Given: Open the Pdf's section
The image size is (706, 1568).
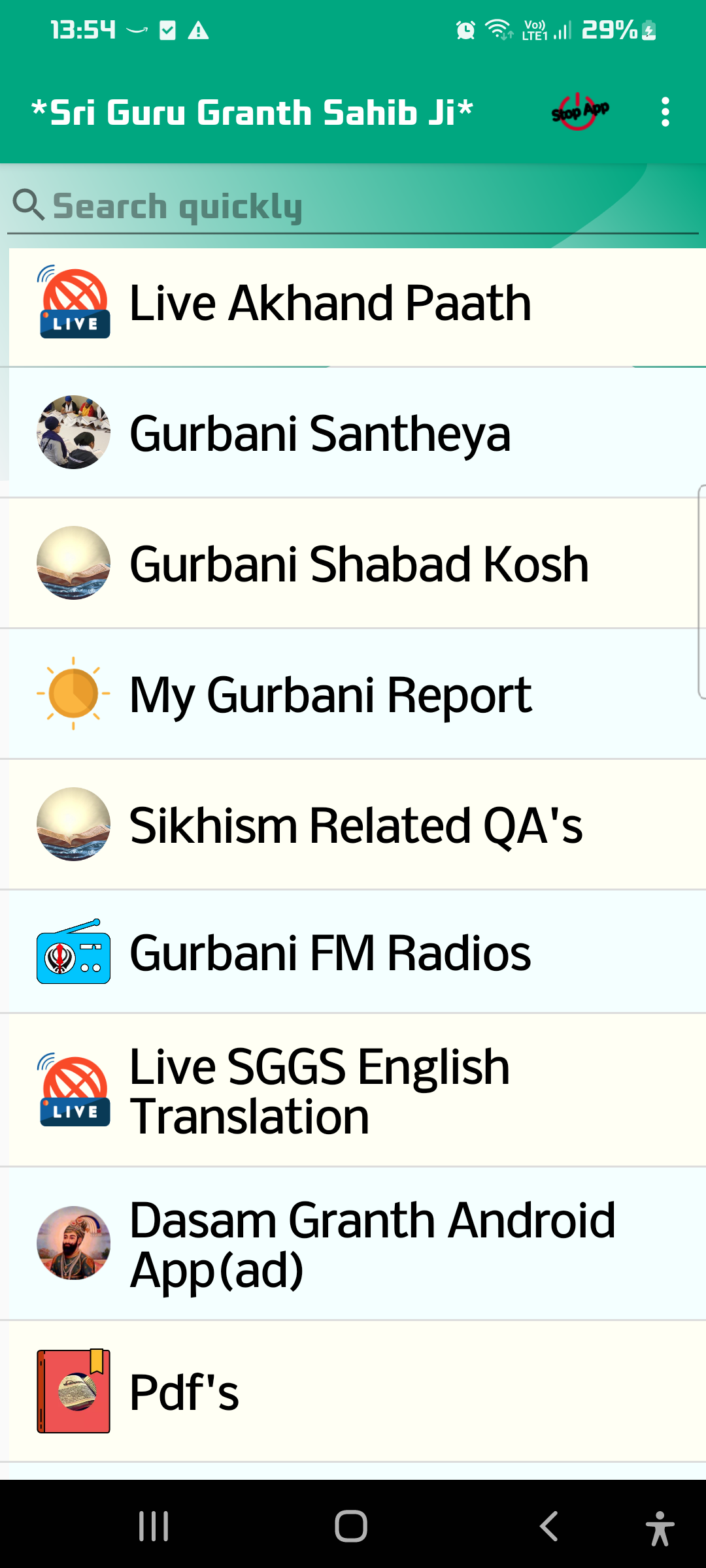Looking at the screenshot, I should 353,1392.
